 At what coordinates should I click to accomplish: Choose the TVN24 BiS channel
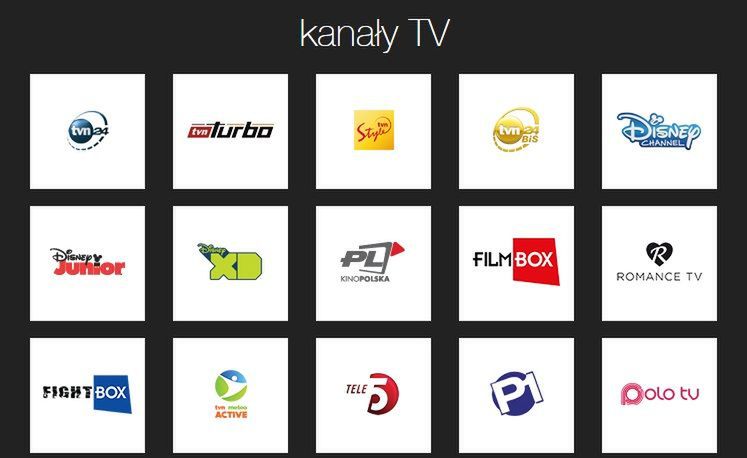click(516, 131)
